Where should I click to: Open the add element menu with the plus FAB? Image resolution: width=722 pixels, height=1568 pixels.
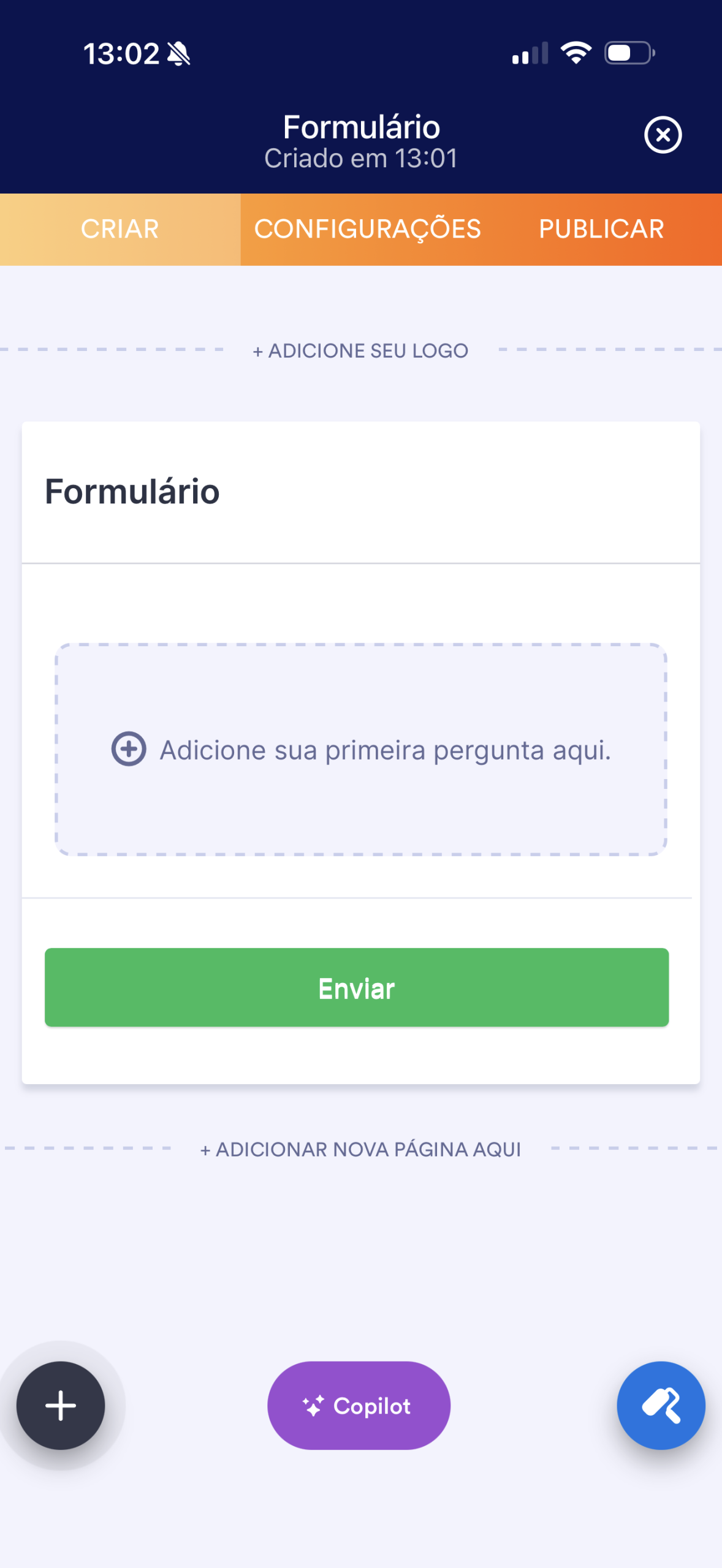(61, 1406)
